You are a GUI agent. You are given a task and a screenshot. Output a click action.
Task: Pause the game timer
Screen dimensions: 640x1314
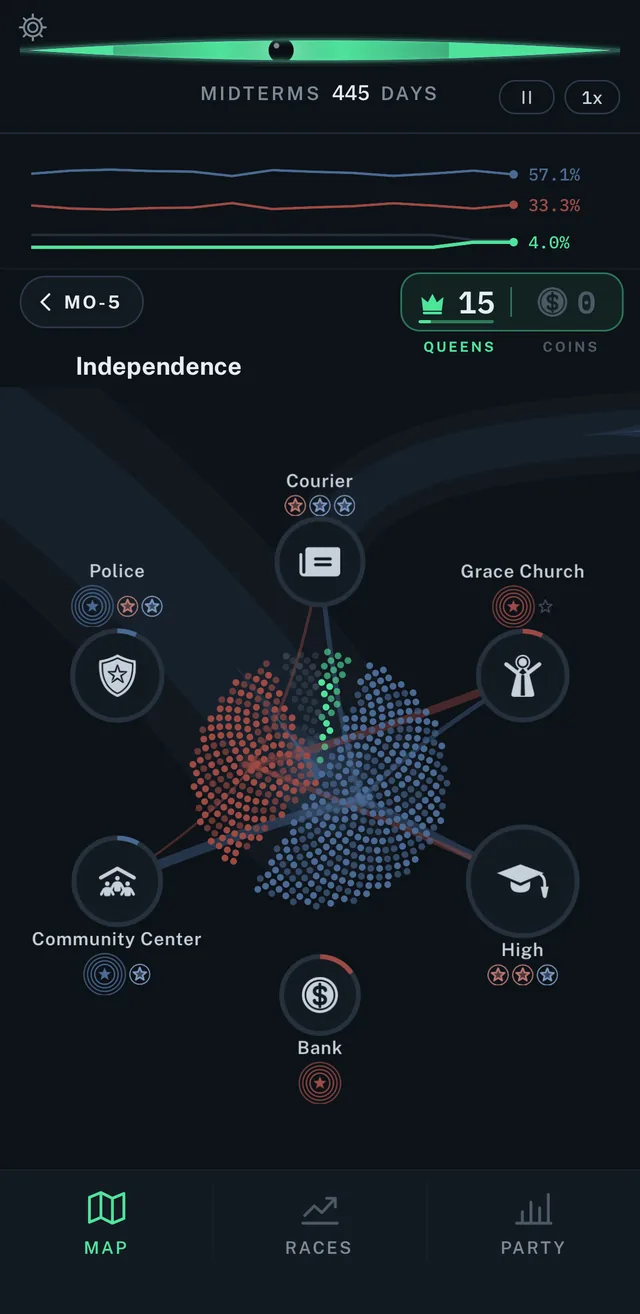click(x=527, y=98)
